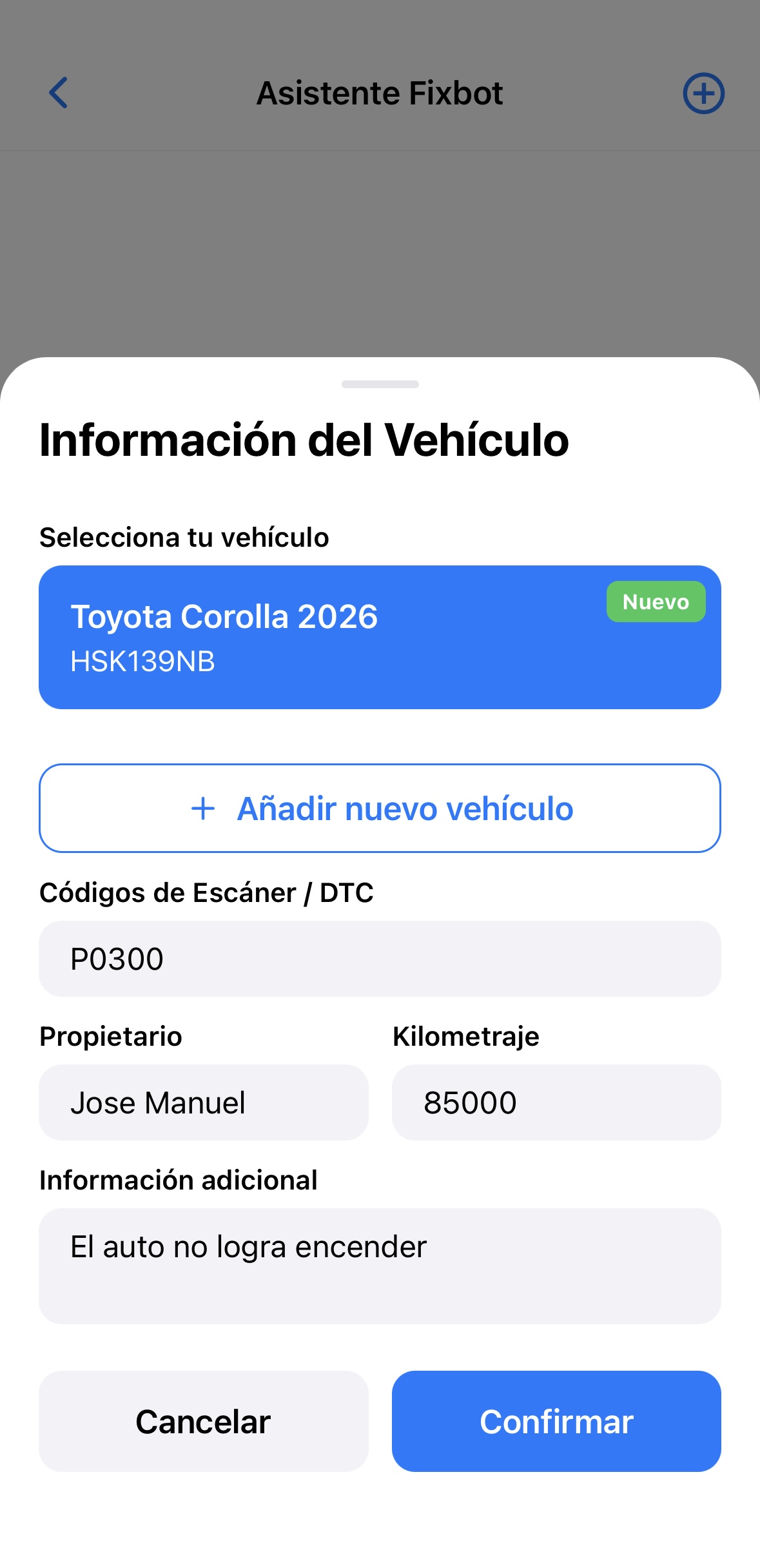
Task: Tap the drag handle above Información del Vehículo
Action: [380, 384]
